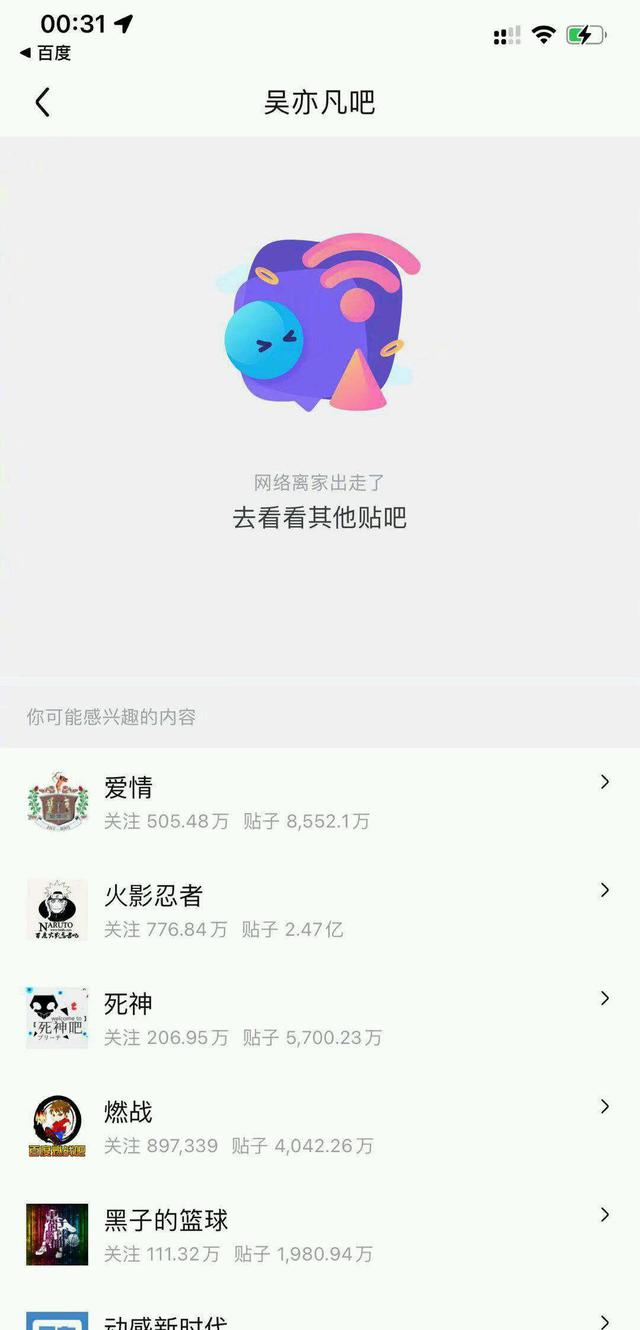Return to the 百度 app via the status bar link
The height and width of the screenshot is (1330, 640).
coord(46,53)
